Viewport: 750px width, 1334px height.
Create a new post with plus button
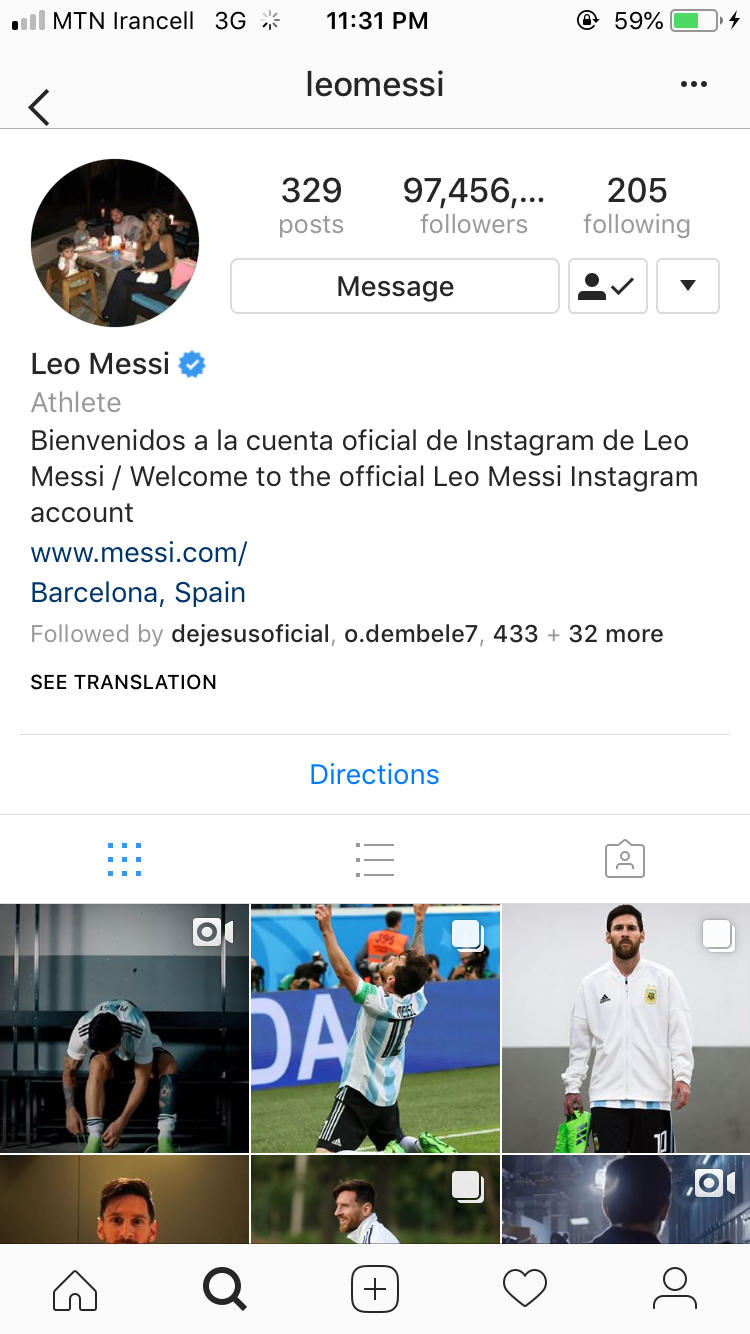375,1289
